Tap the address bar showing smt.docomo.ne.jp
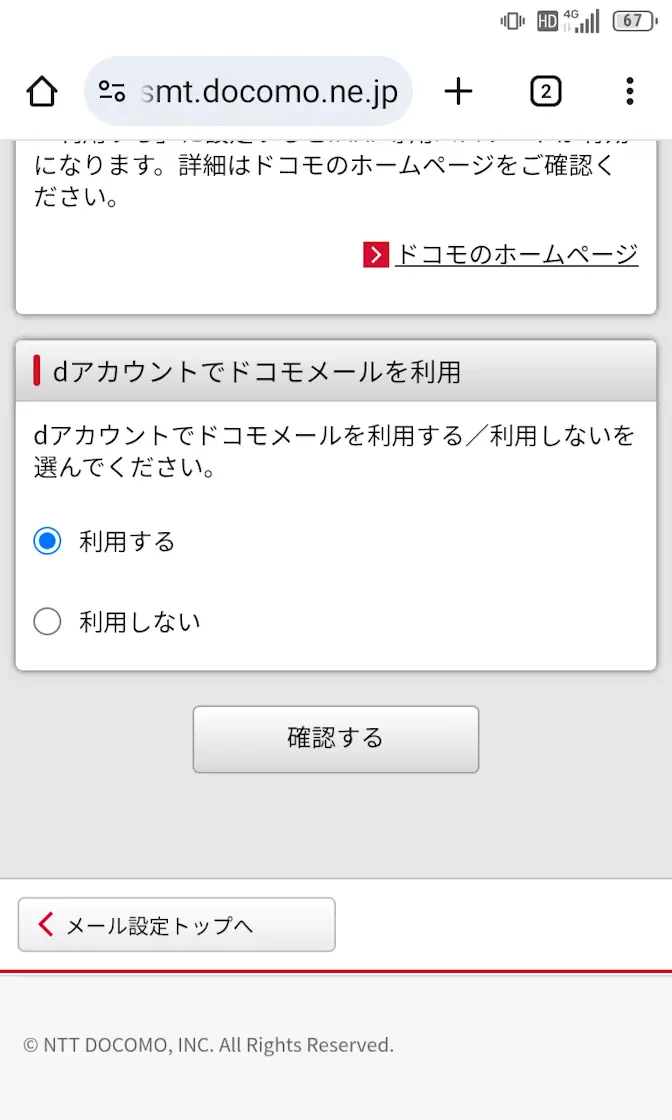The width and height of the screenshot is (672, 1120). (x=268, y=92)
